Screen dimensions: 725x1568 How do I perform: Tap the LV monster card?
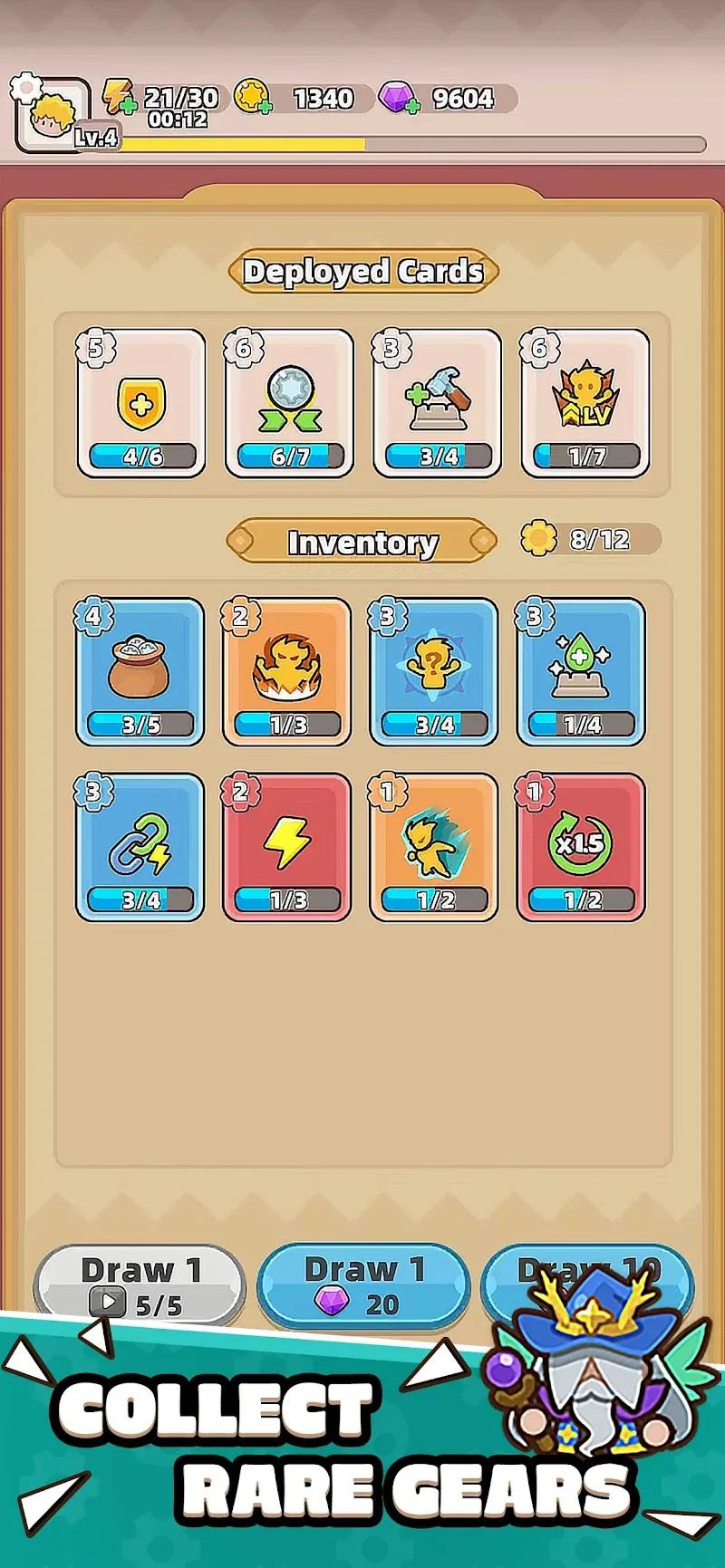point(586,403)
